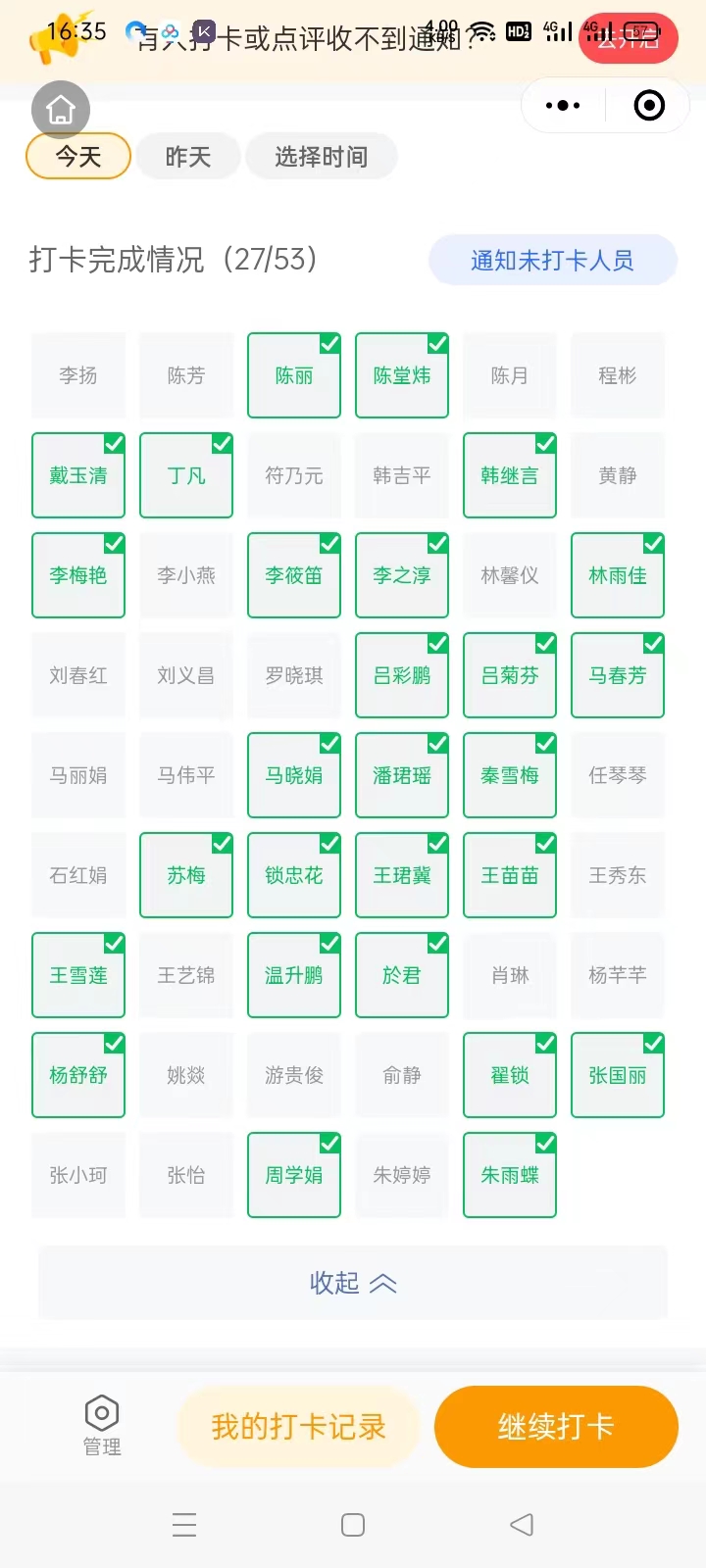
Task: Open recent apps from navigation bar
Action: [x=184, y=1525]
